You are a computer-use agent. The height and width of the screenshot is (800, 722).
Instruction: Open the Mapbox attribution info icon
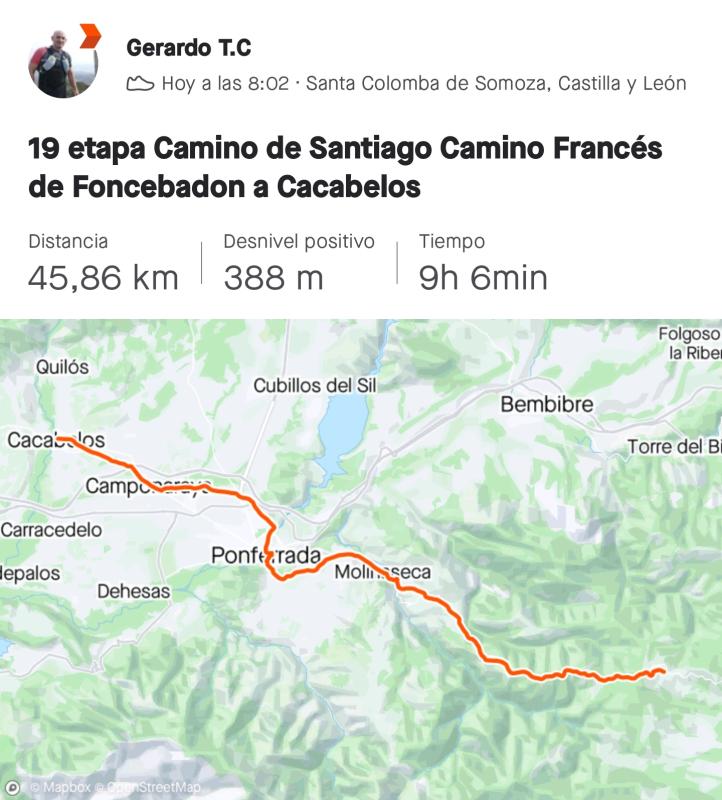pos(11,788)
